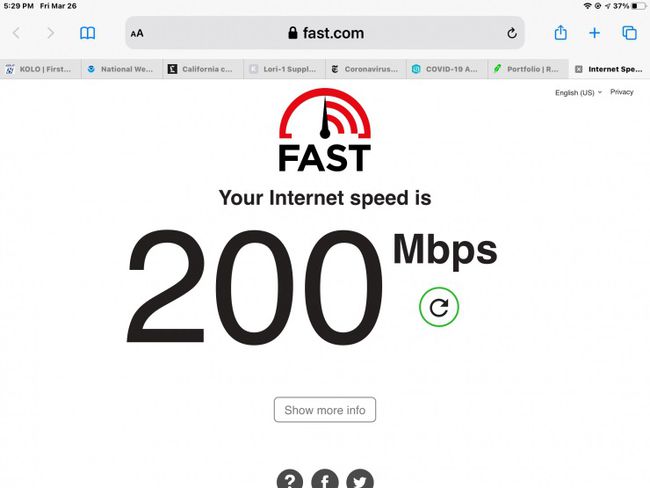Close the Internet Speed tab
Image resolution: width=650 pixels, height=488 pixels.
(578, 69)
